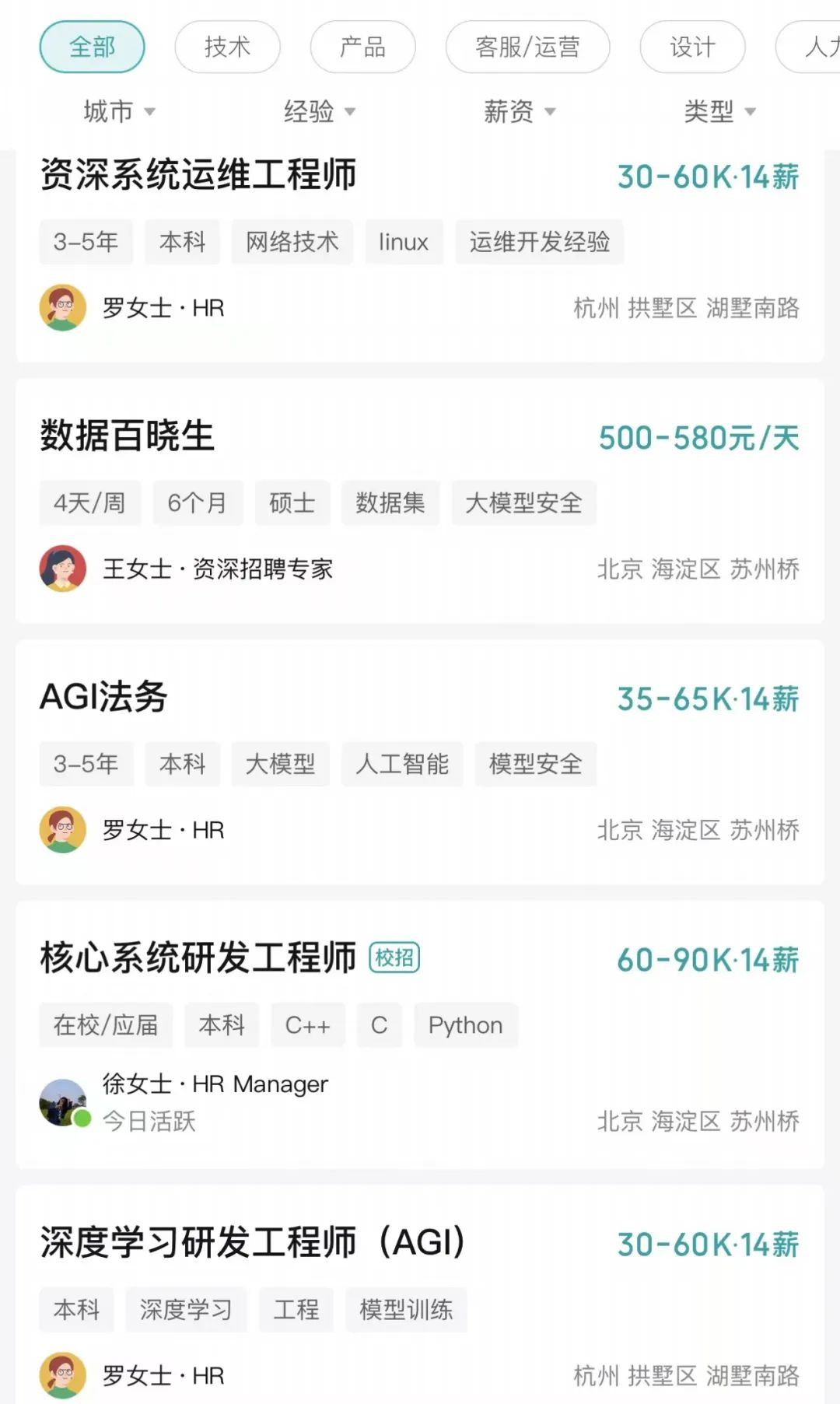Viewport: 840px width, 1404px height.
Task: Select the 全部 category chip
Action: pos(92,47)
